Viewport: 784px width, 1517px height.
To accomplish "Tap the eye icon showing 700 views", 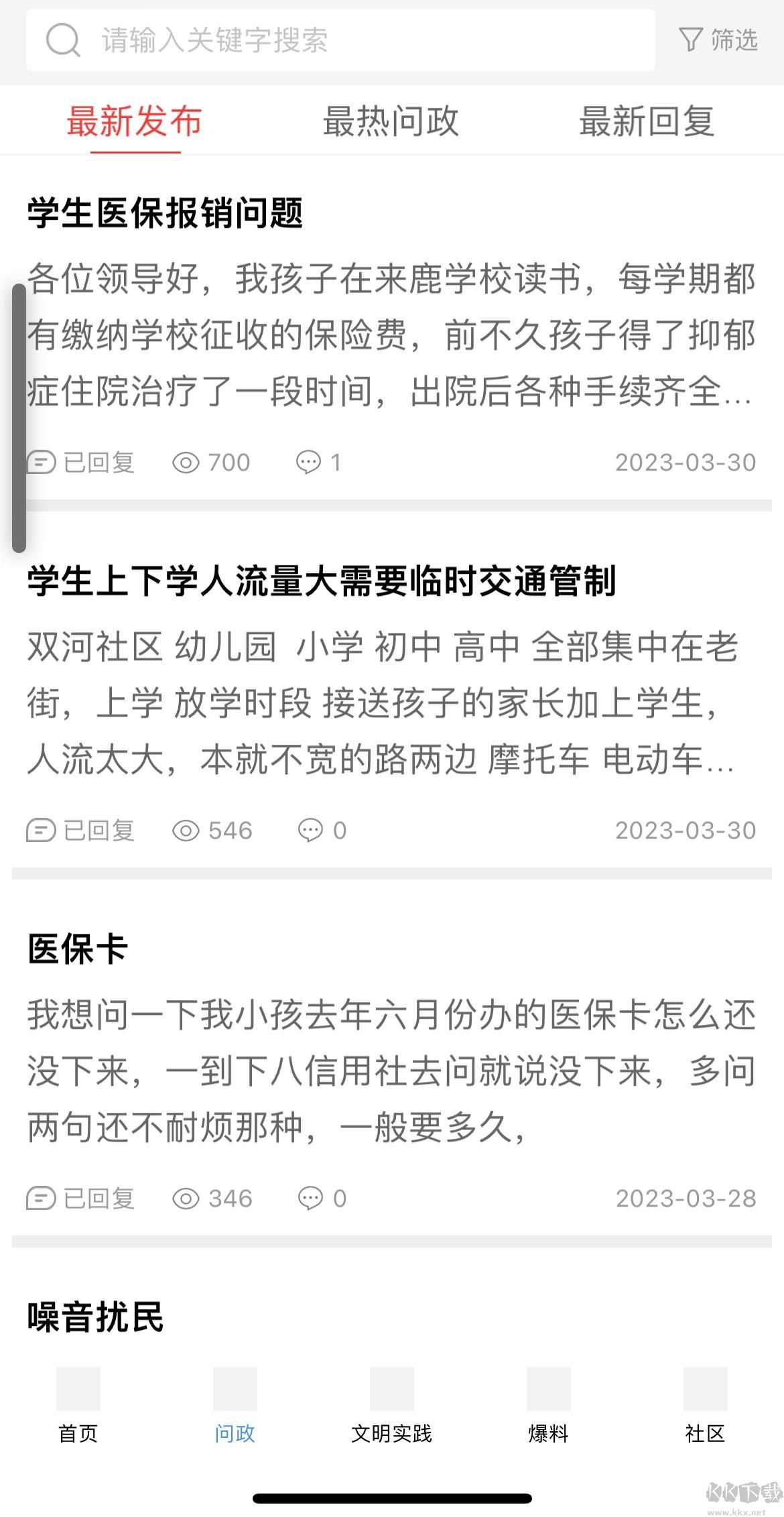I will click(186, 462).
